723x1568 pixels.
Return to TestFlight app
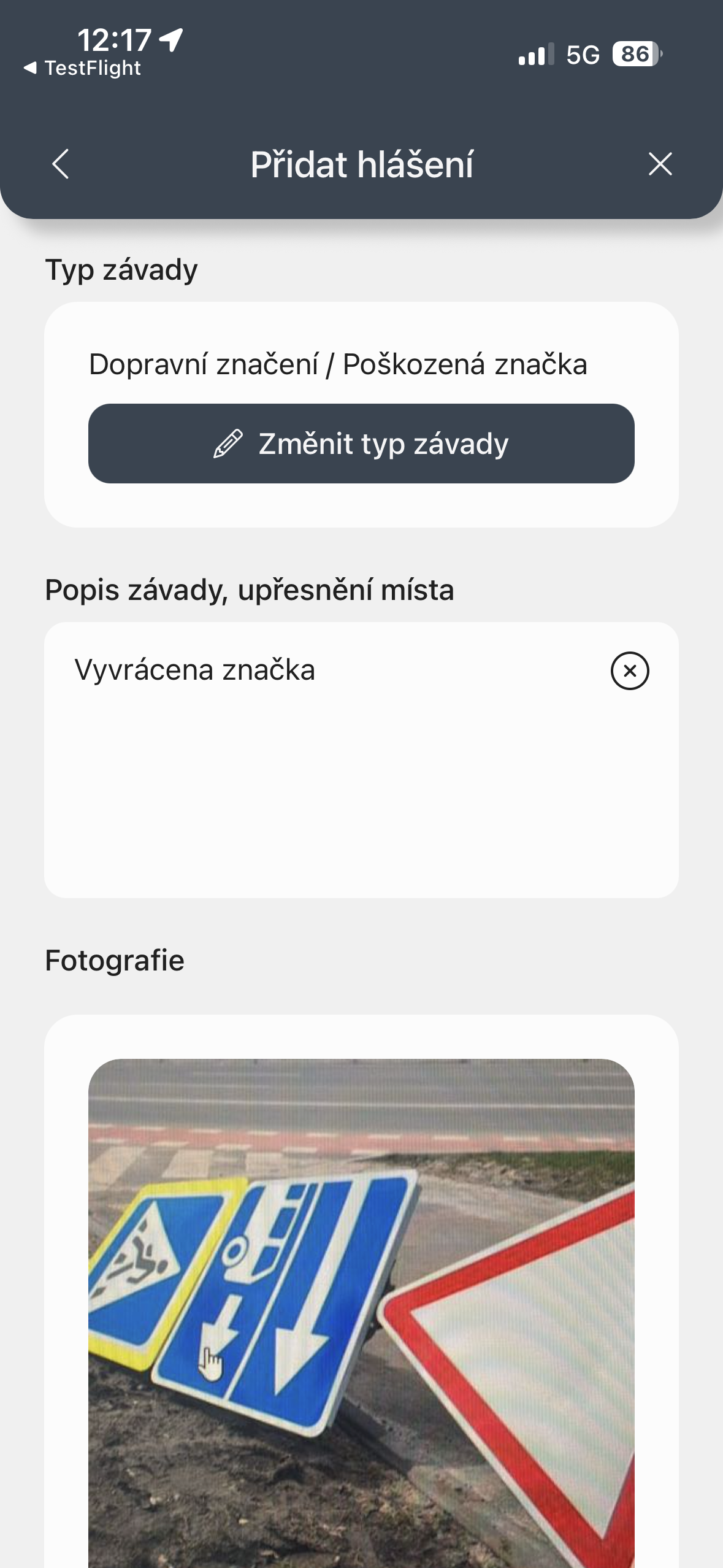click(82, 68)
